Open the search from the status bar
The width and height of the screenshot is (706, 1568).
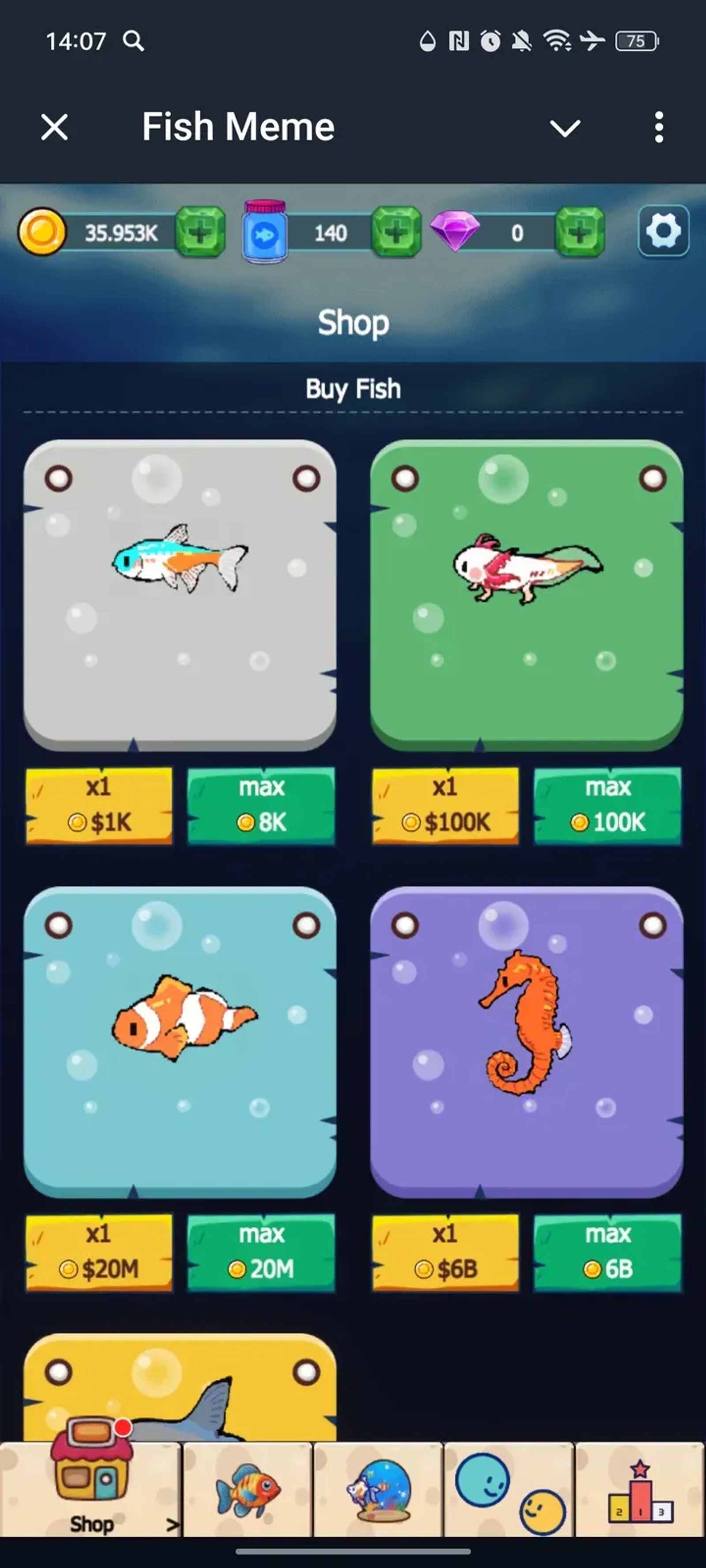tap(133, 41)
